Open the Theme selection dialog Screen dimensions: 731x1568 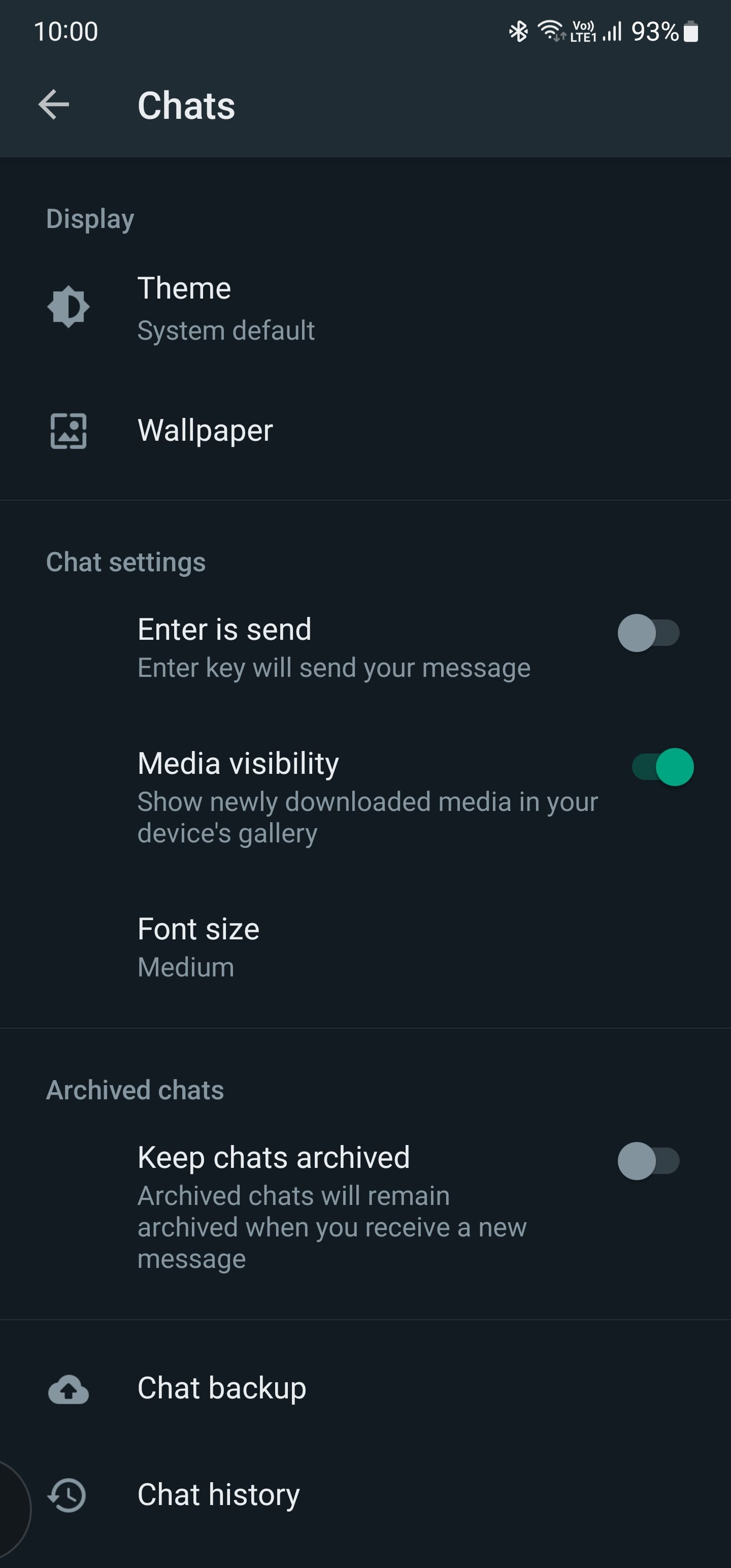(x=244, y=307)
